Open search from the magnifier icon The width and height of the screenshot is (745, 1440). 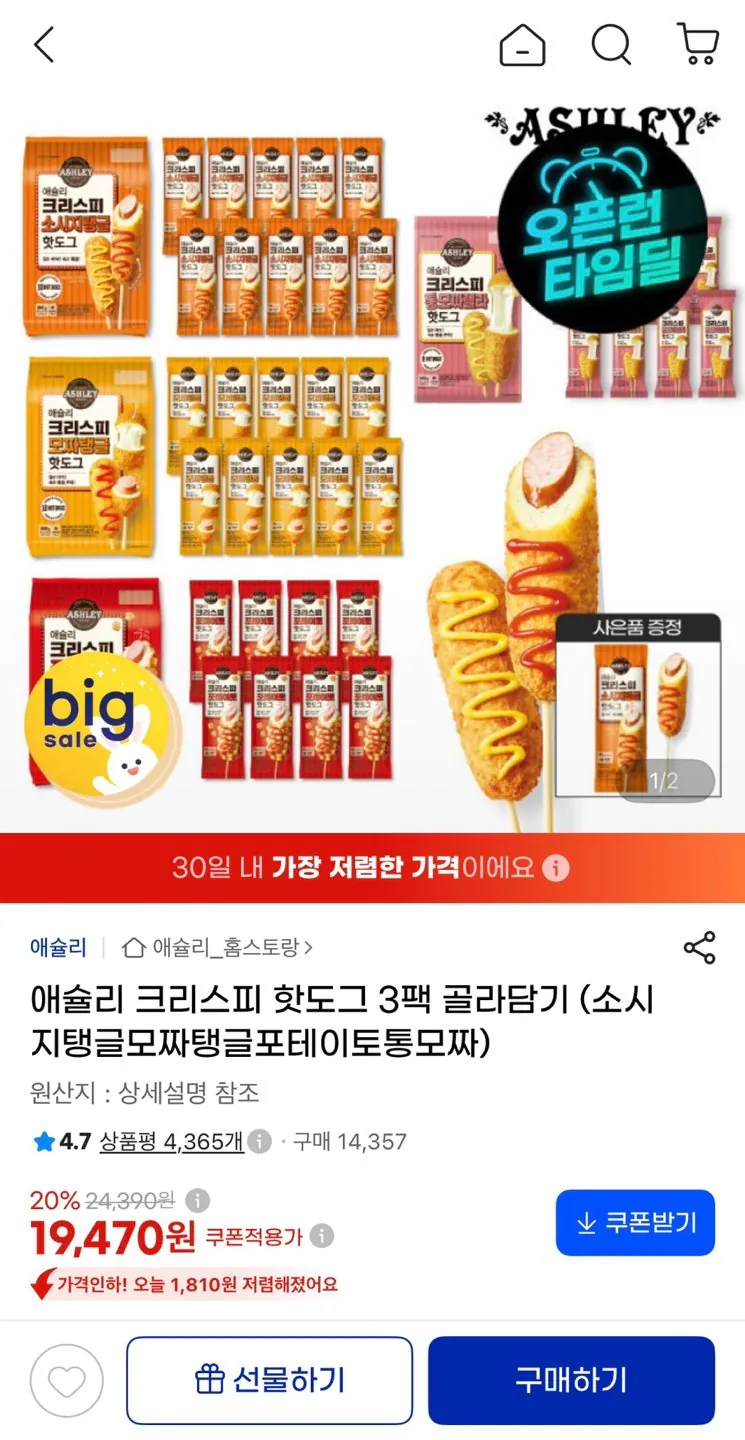pyautogui.click(x=610, y=45)
